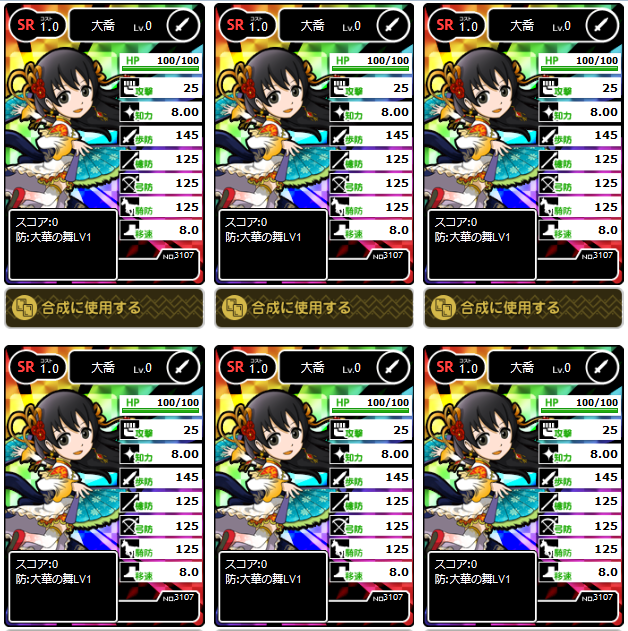Tap 合成に使用する under the top-row middle card
Screen dimensions: 628x631
click(314, 308)
